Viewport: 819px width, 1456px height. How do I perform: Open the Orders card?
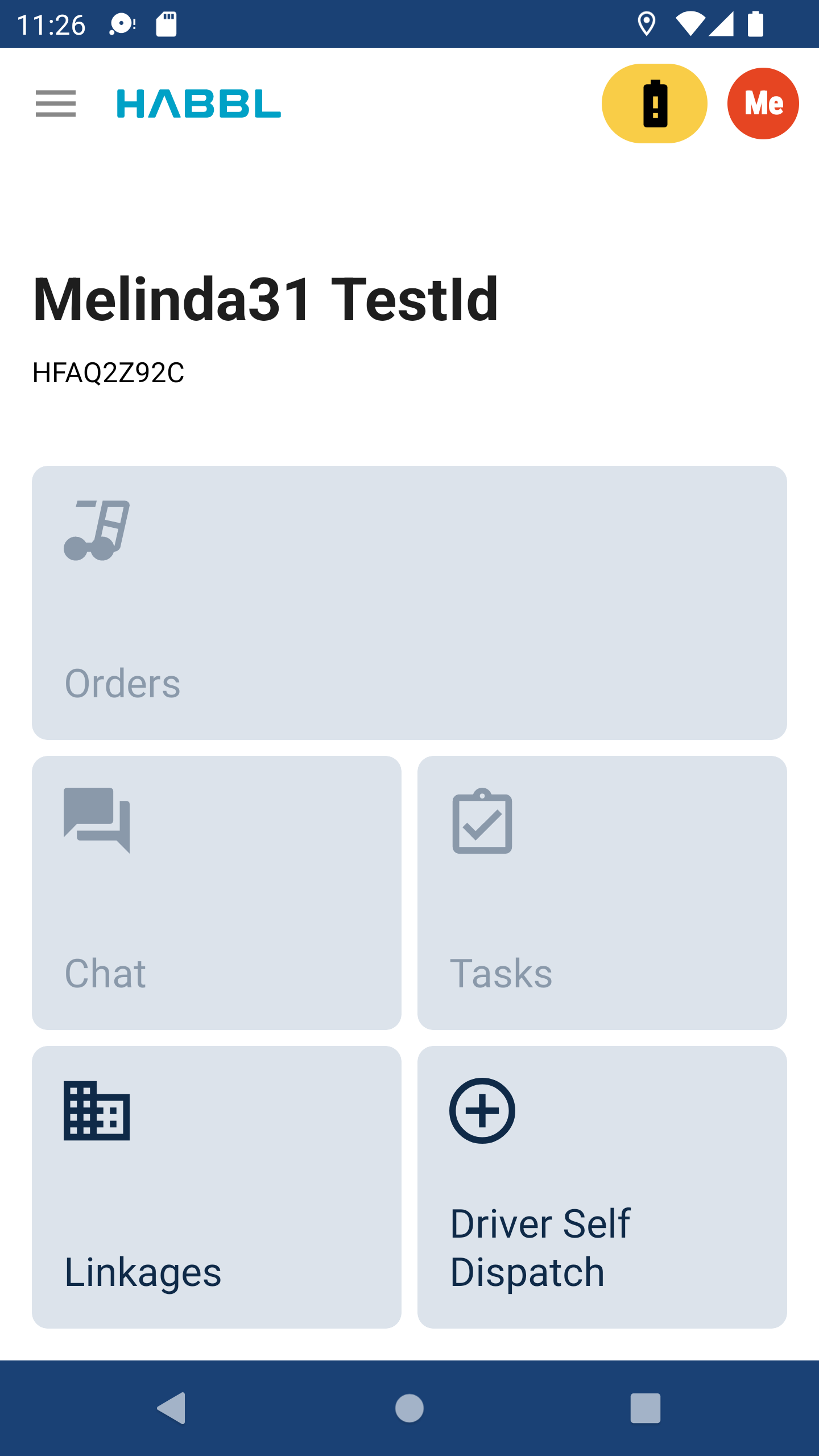coord(409,602)
